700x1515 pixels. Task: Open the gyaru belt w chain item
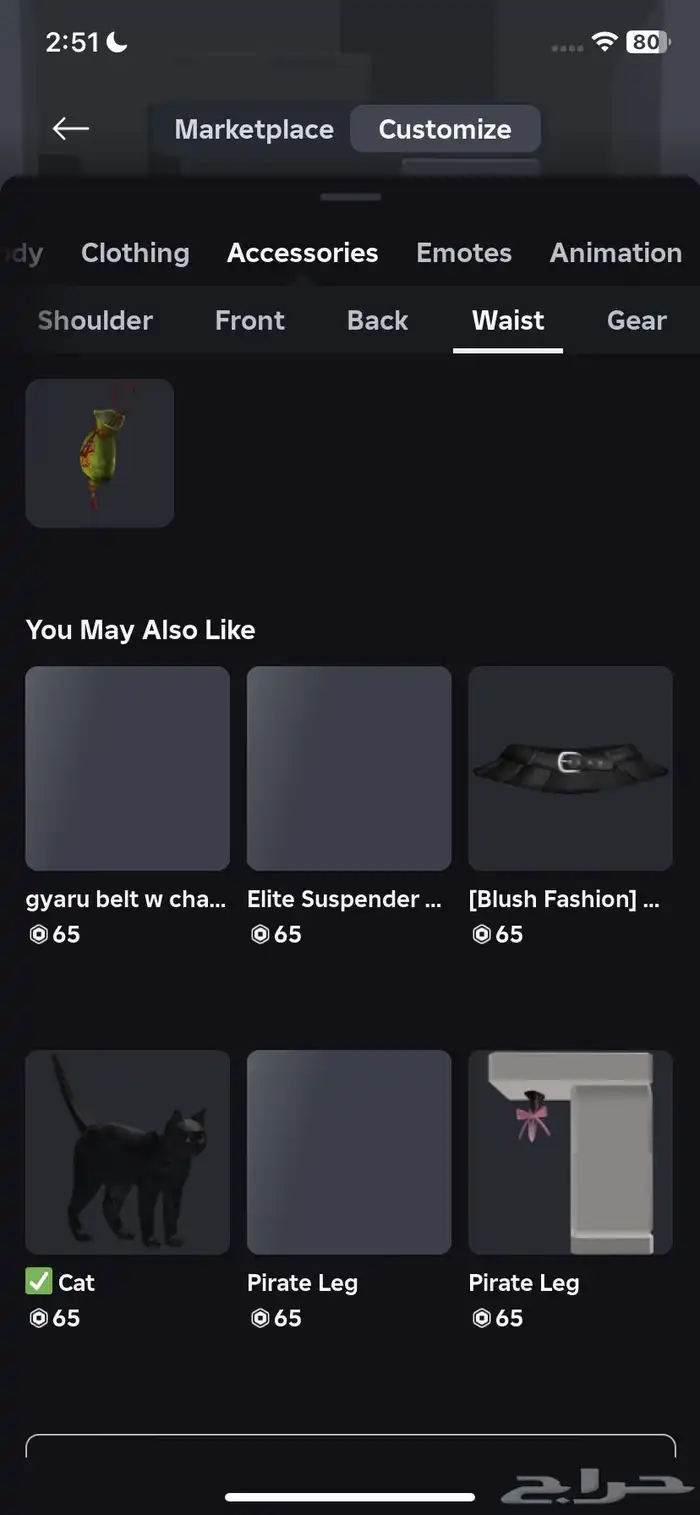point(127,768)
